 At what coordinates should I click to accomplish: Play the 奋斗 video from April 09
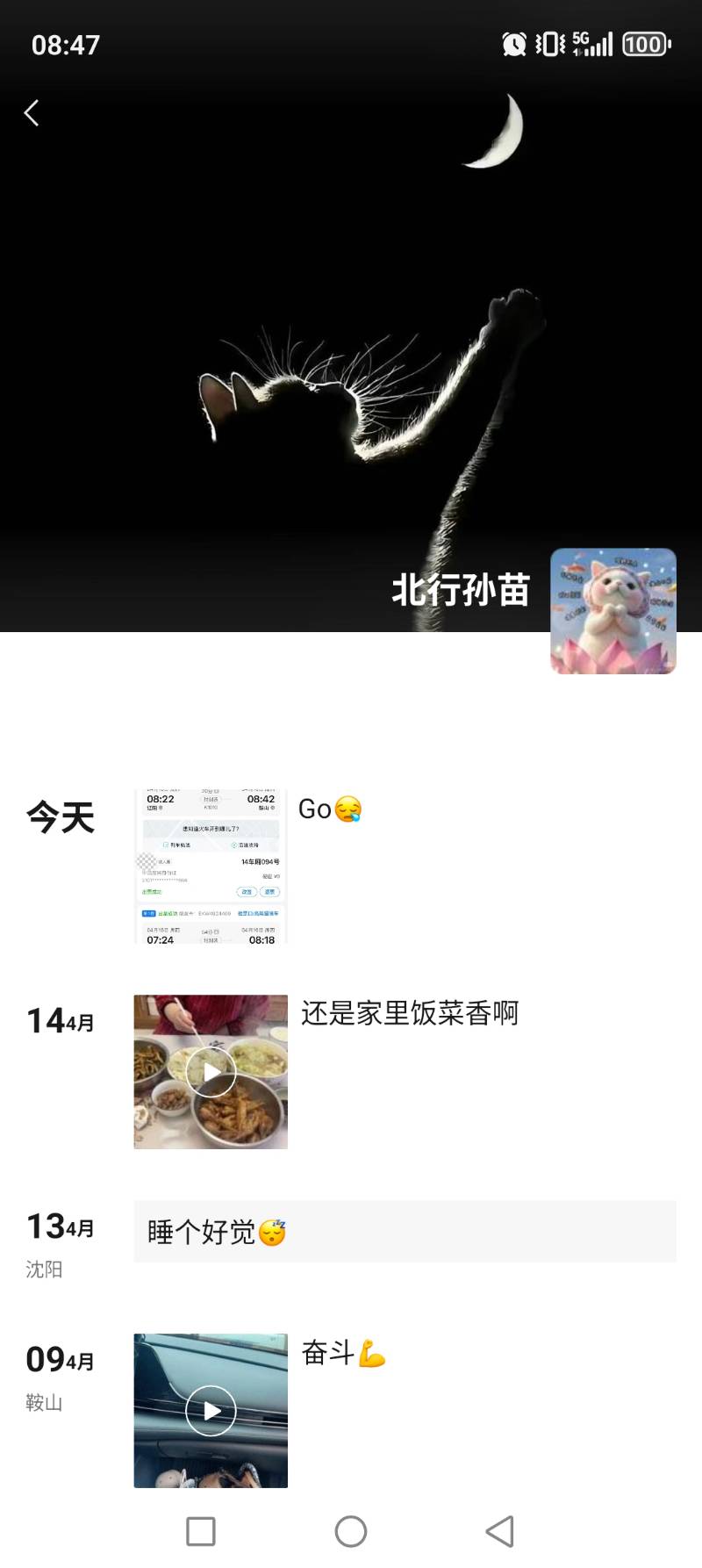coord(211,1411)
